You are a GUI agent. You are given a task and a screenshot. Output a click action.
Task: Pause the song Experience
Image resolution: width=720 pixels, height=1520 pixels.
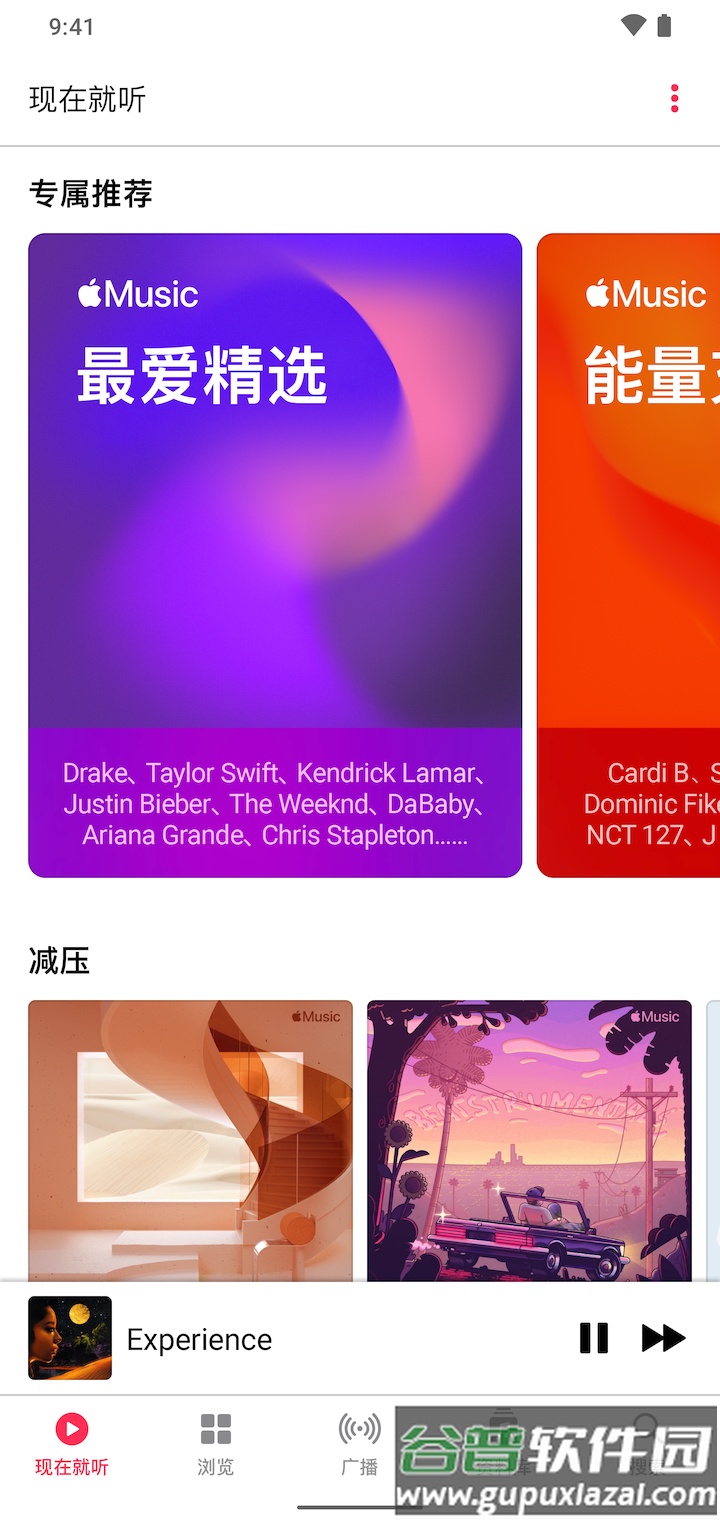click(594, 1338)
